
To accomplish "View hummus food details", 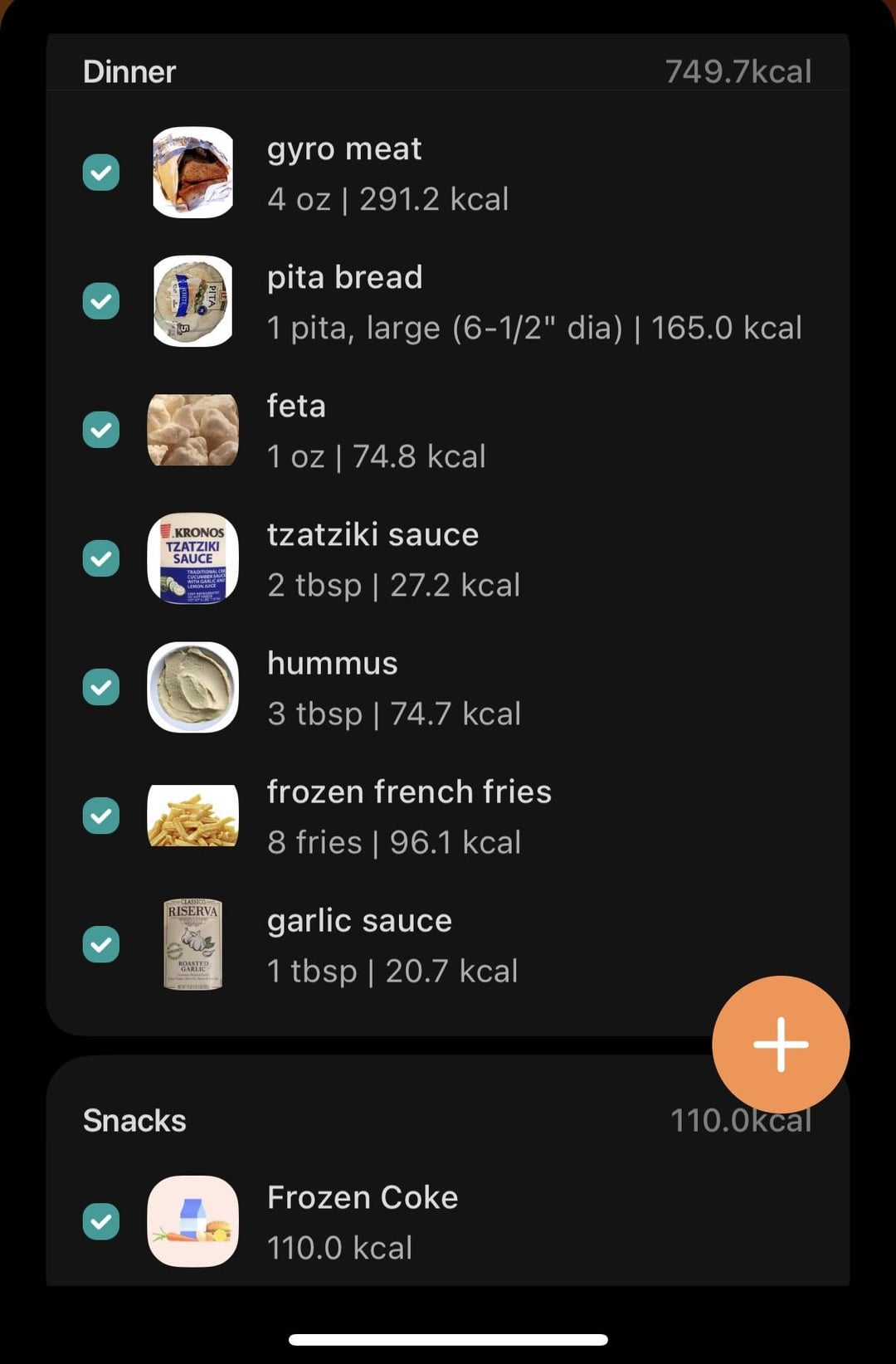I will (x=393, y=688).
